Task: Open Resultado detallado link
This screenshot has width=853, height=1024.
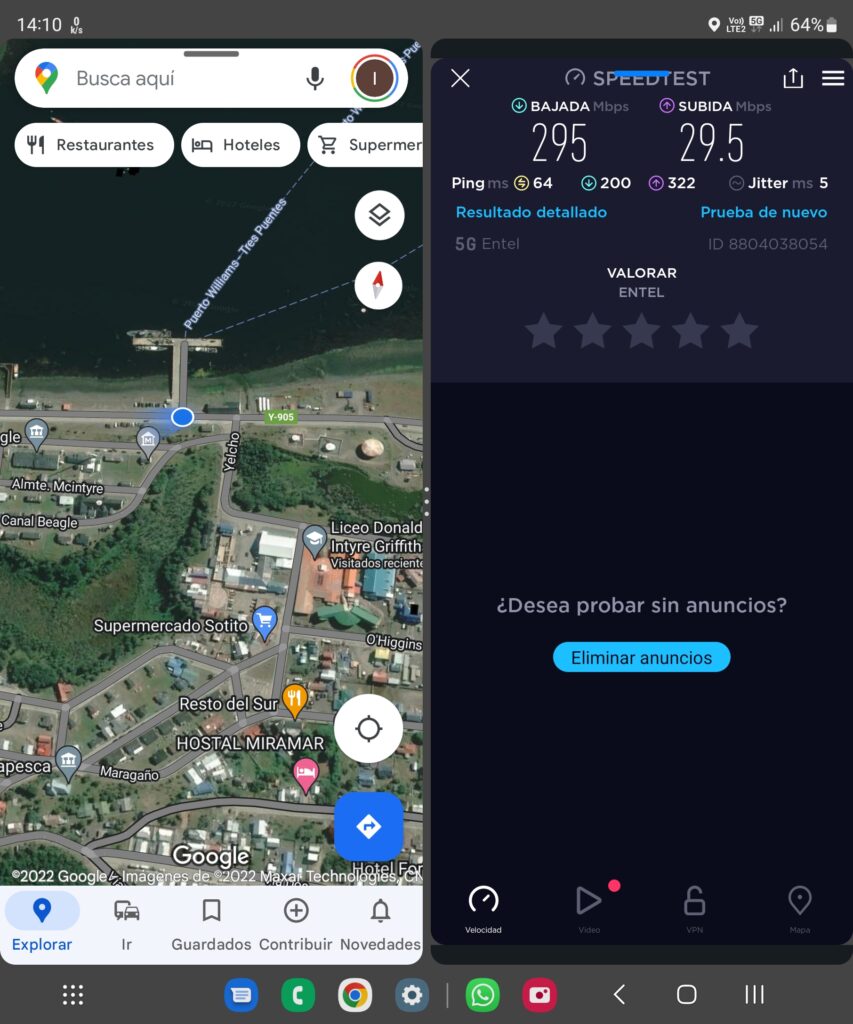Action: point(531,212)
